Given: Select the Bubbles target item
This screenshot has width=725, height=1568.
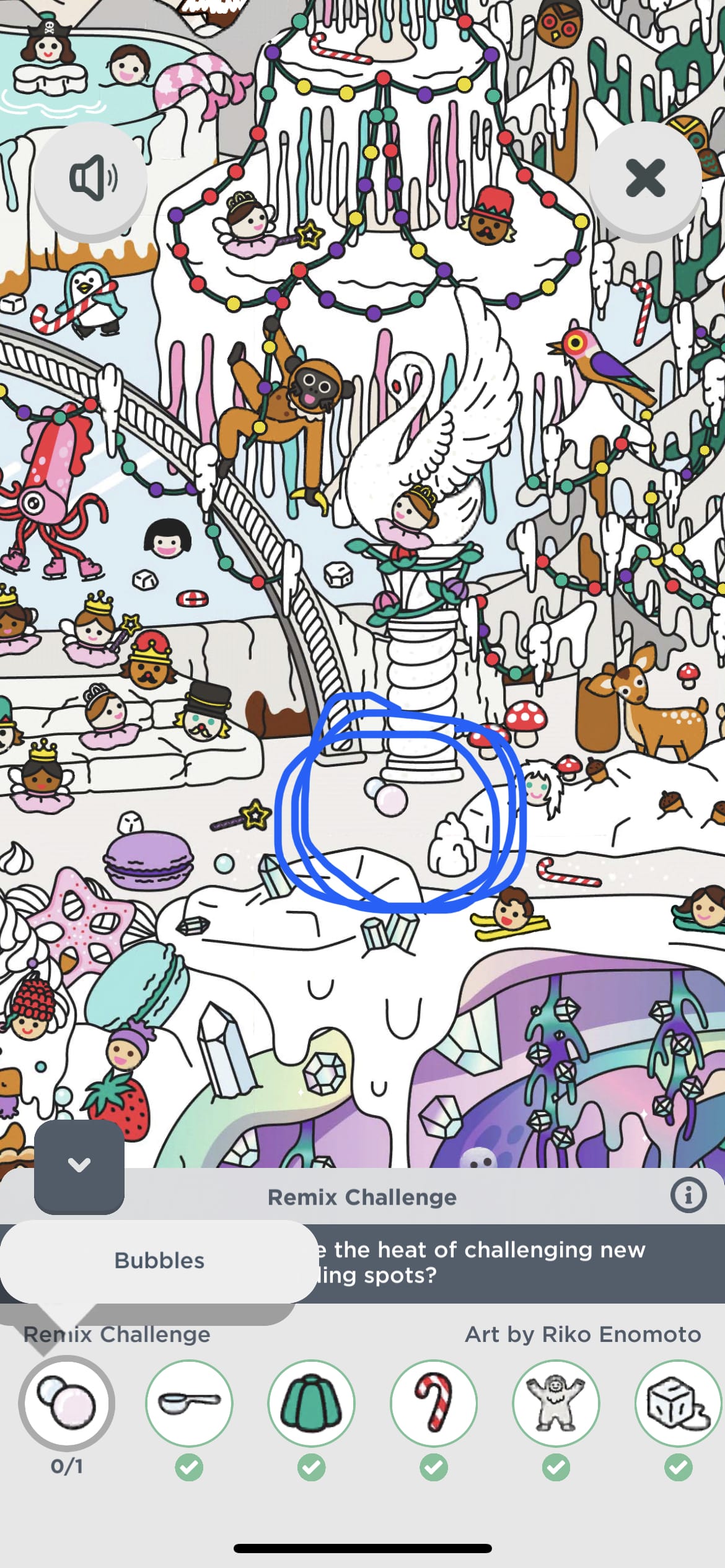Looking at the screenshot, I should [x=67, y=1403].
